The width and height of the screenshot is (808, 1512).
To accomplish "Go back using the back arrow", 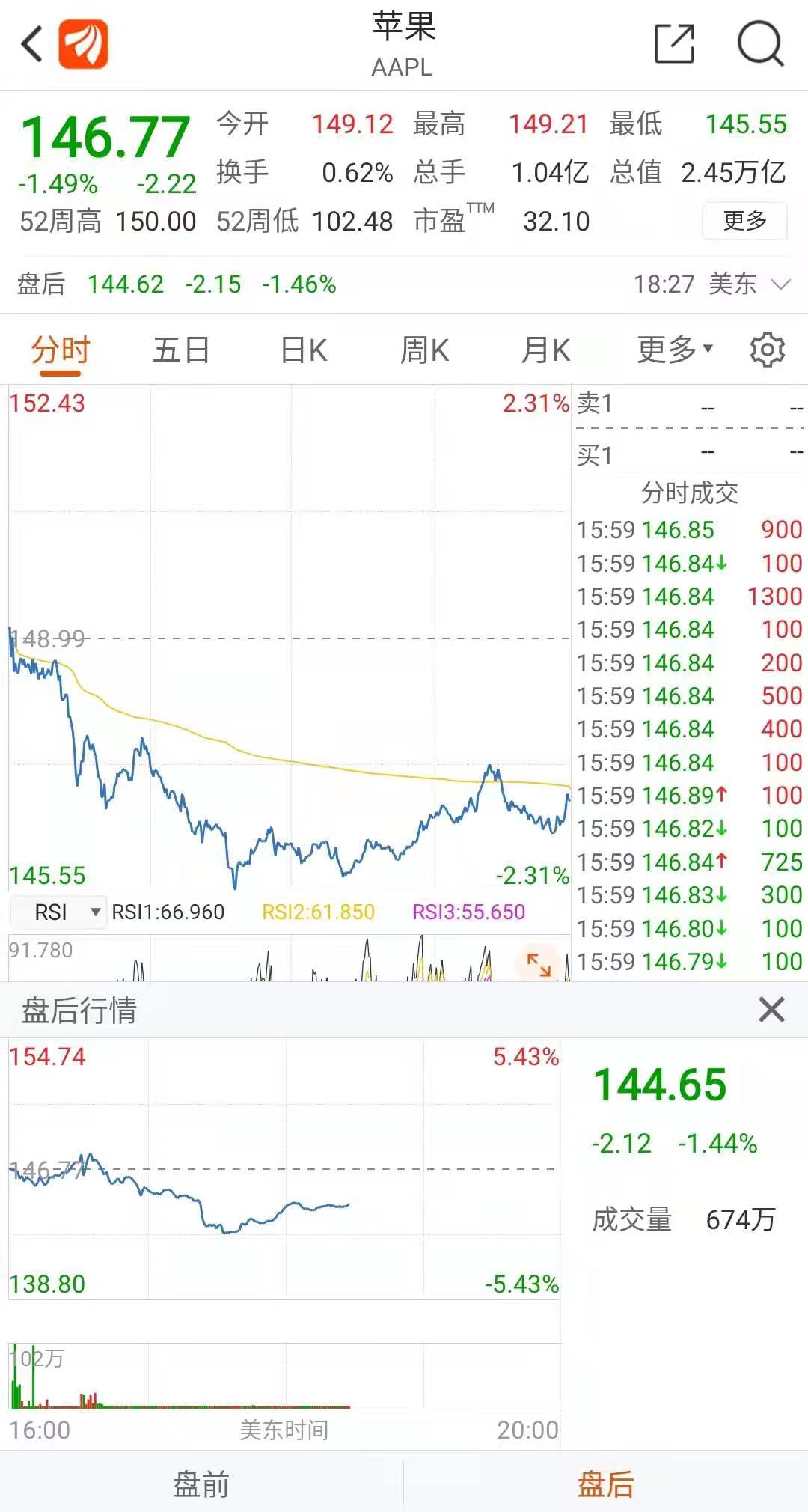I will tap(31, 44).
